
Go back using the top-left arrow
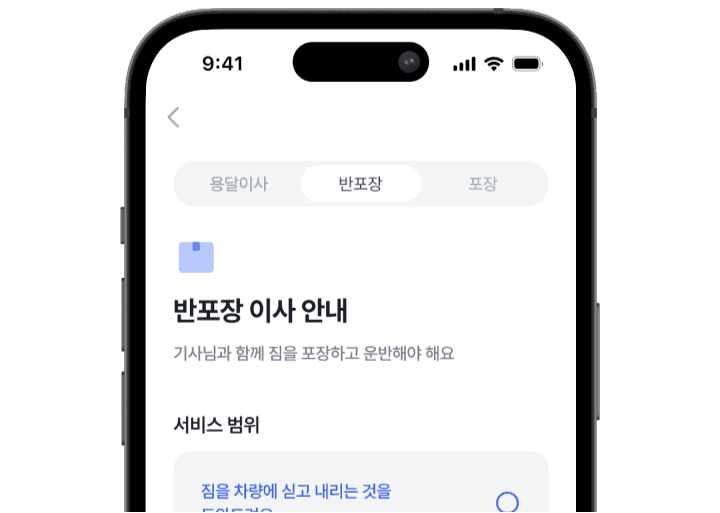point(174,117)
